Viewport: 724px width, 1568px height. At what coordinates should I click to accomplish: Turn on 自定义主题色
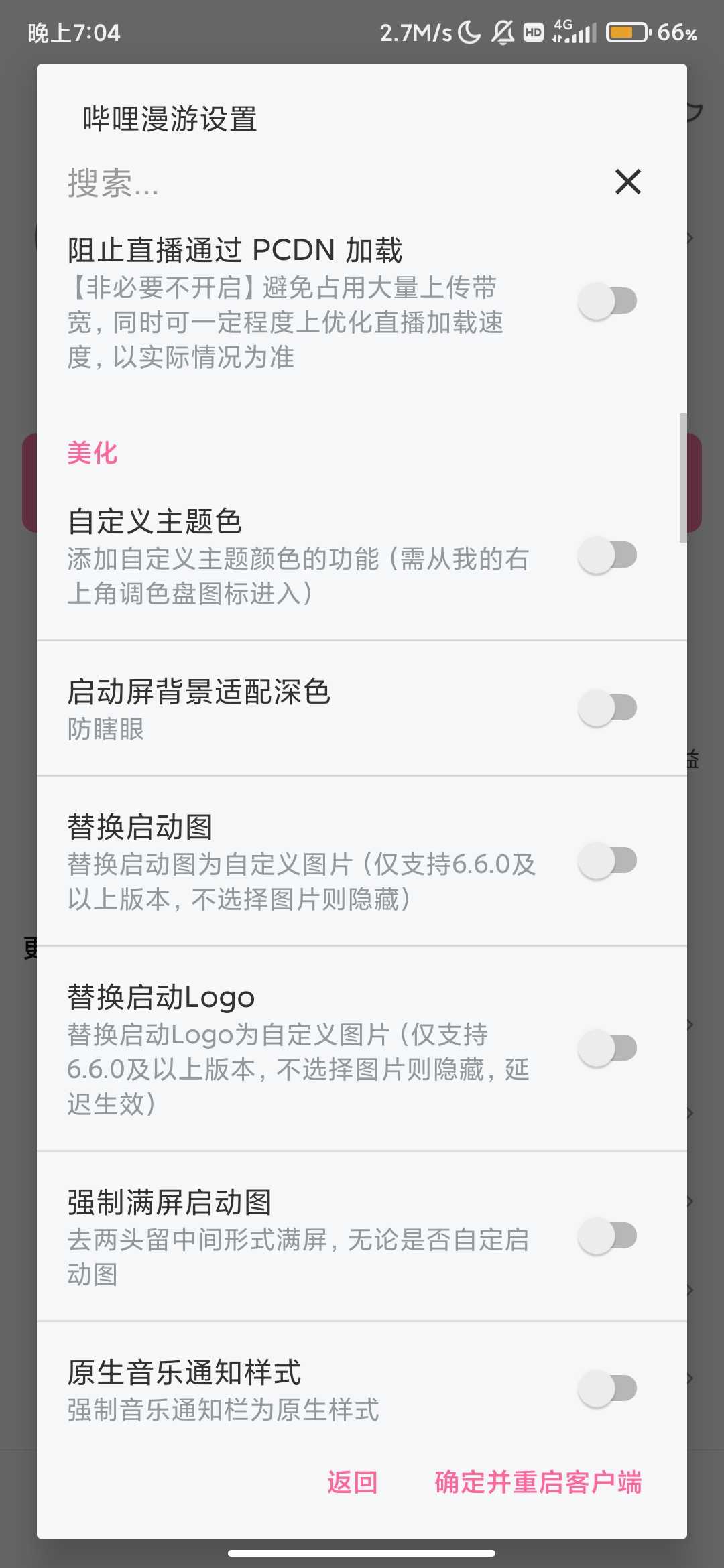(607, 556)
